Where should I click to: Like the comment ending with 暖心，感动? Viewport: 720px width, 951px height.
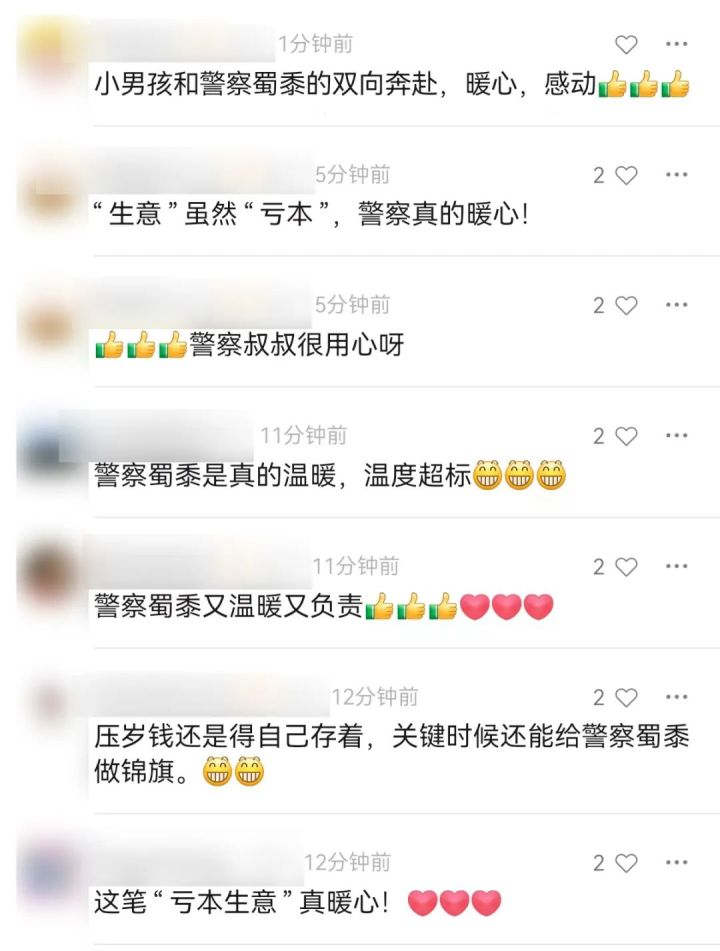pos(625,45)
